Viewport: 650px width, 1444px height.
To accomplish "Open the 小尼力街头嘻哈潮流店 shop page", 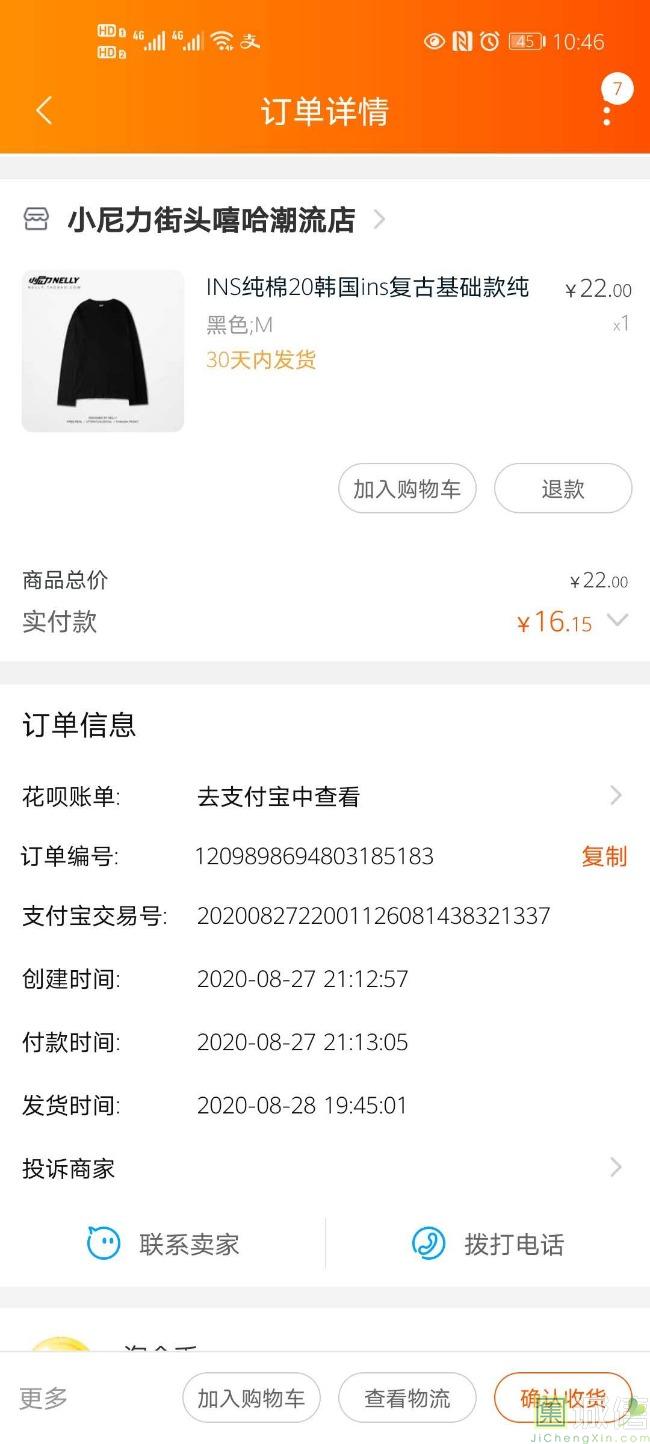I will 211,220.
